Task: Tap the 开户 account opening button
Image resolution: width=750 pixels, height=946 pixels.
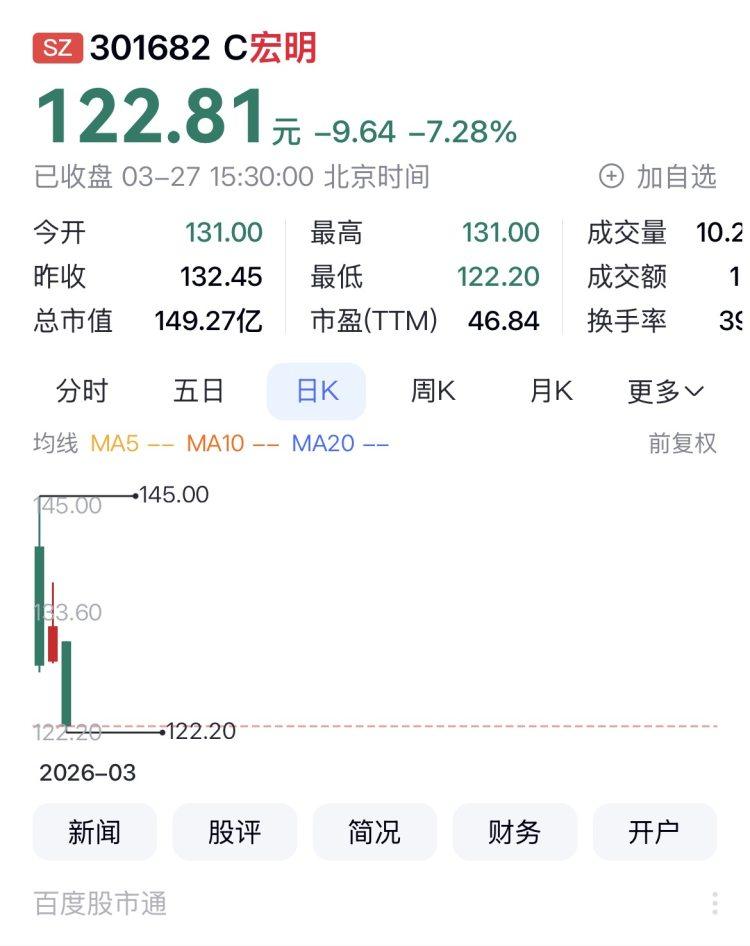Action: (x=655, y=831)
